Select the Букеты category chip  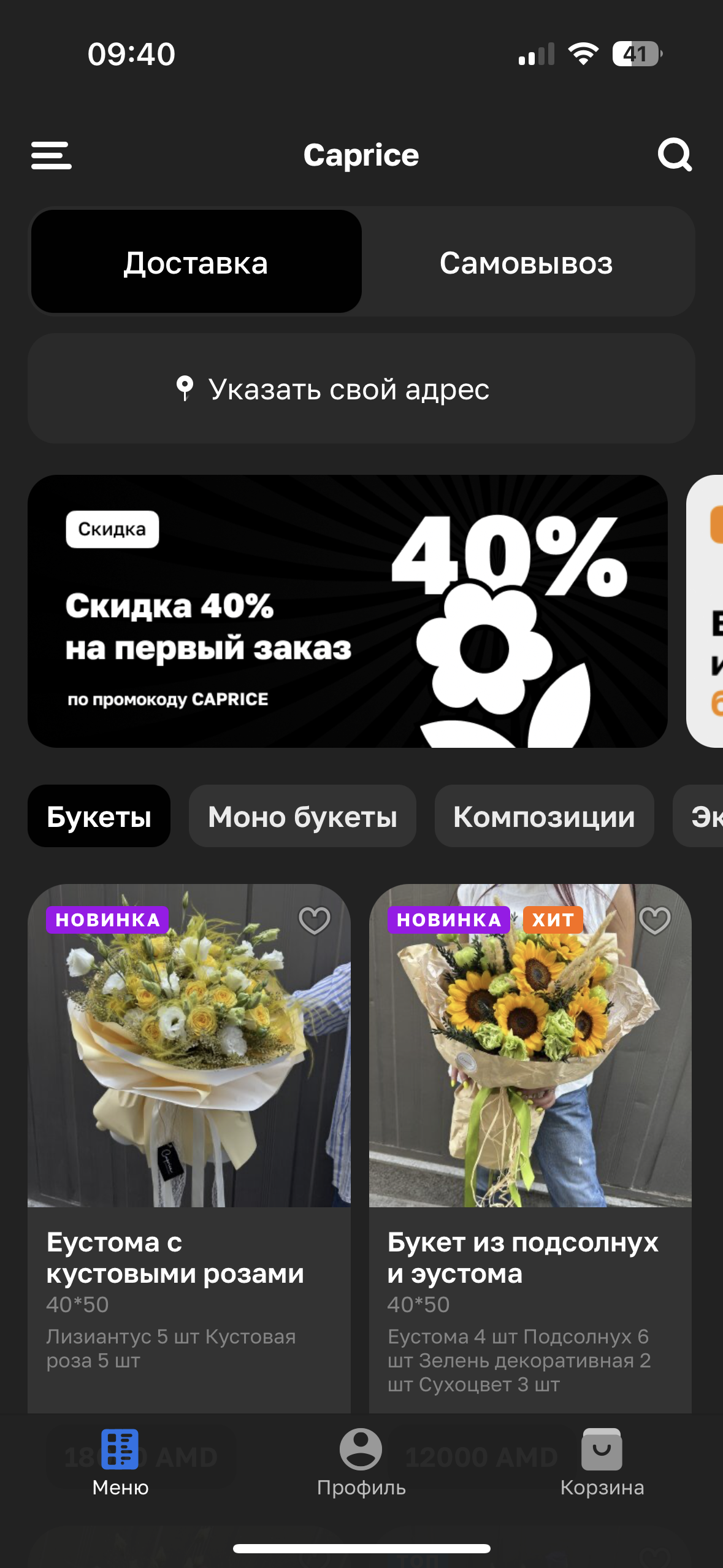pyautogui.click(x=99, y=817)
